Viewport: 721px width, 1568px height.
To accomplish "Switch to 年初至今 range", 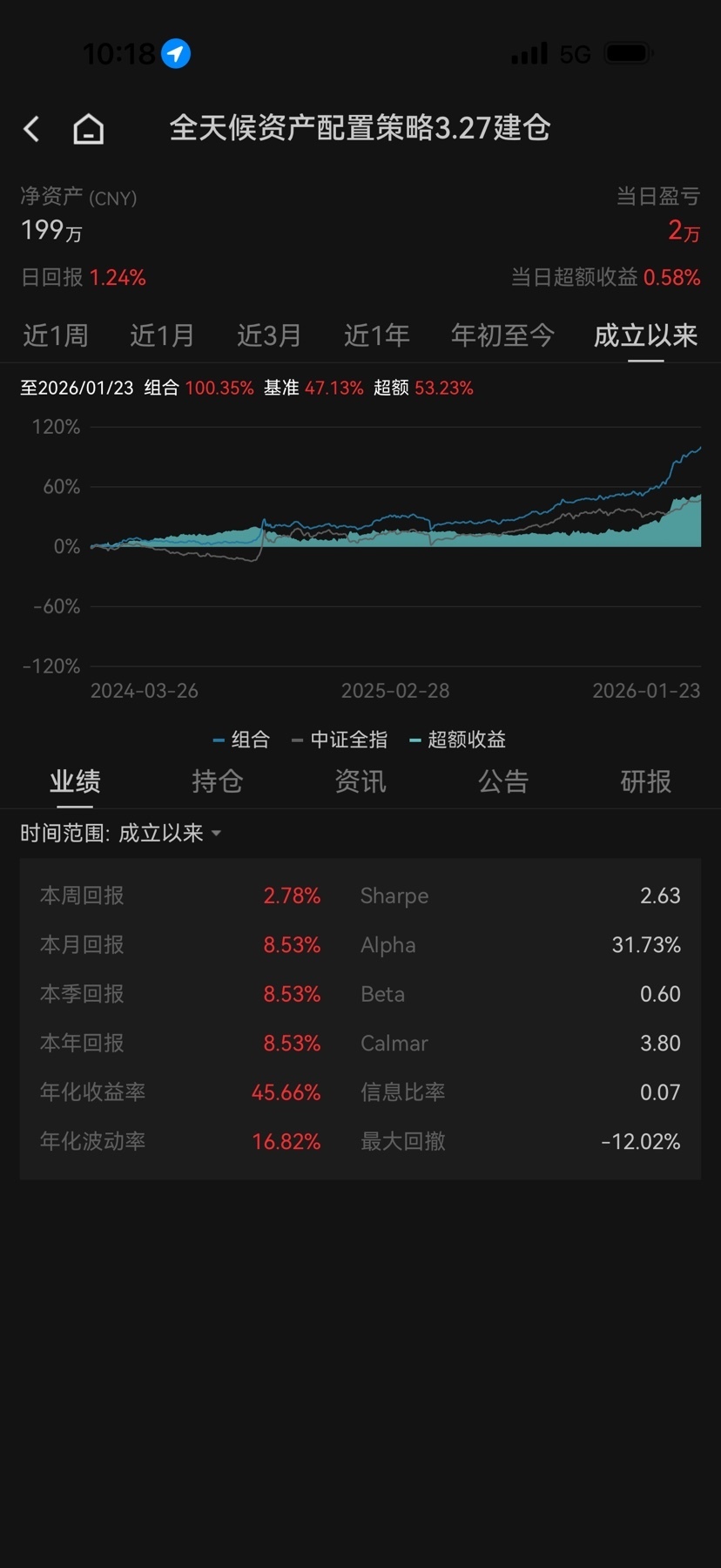I will tap(502, 335).
